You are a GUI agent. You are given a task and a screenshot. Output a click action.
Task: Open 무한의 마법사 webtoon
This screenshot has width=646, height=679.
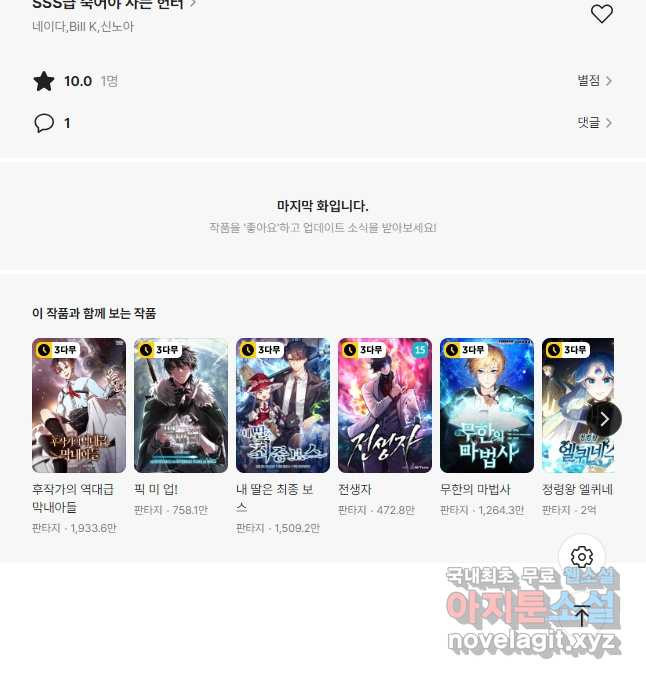click(487, 405)
